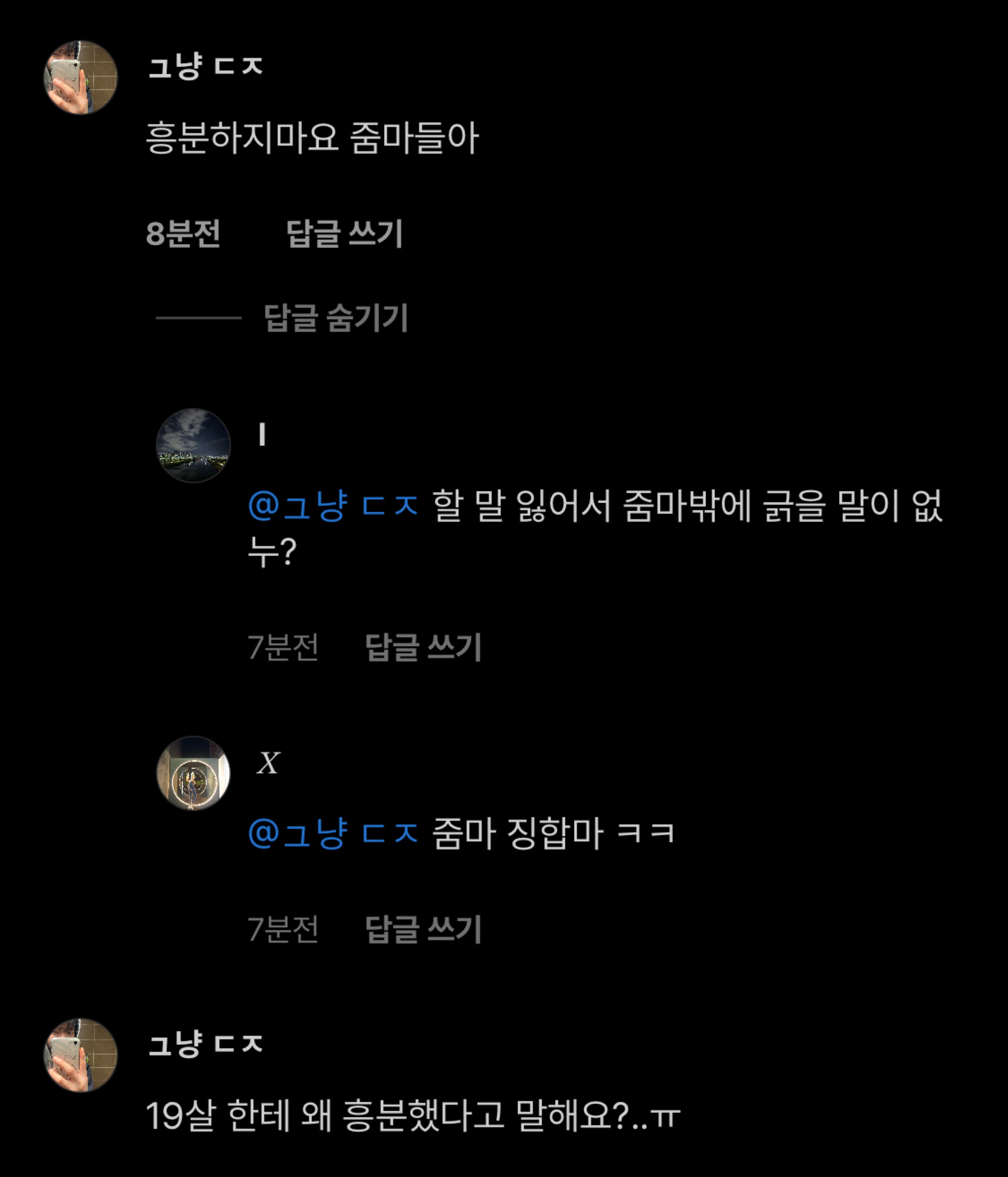
Task: Select username 그냥 ㄷㅈ above the 흥분하지마요 comment
Action: 205,67
